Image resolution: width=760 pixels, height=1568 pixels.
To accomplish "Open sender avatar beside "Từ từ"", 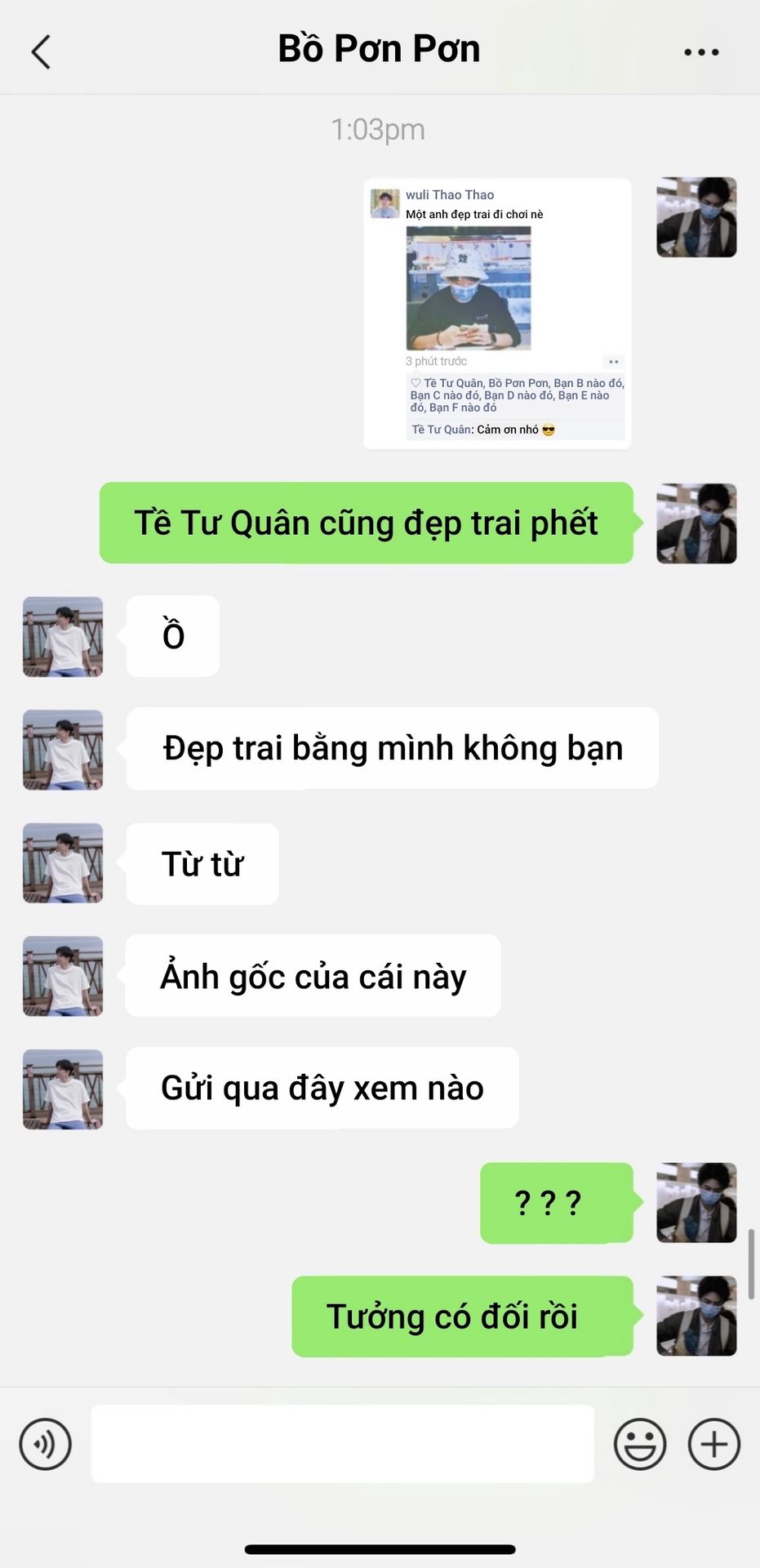I will [x=63, y=863].
